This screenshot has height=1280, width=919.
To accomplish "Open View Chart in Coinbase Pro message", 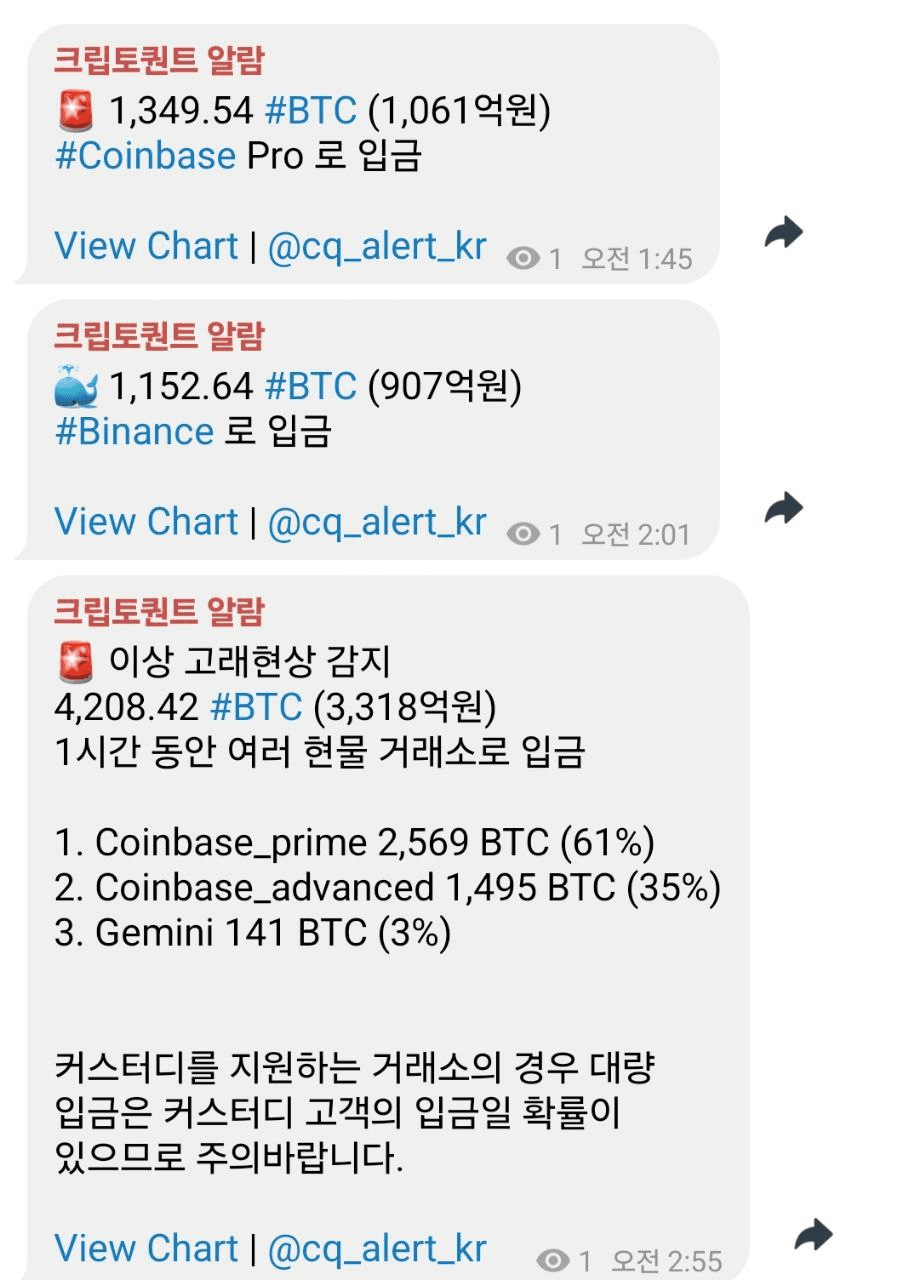I will pyautogui.click(x=146, y=246).
